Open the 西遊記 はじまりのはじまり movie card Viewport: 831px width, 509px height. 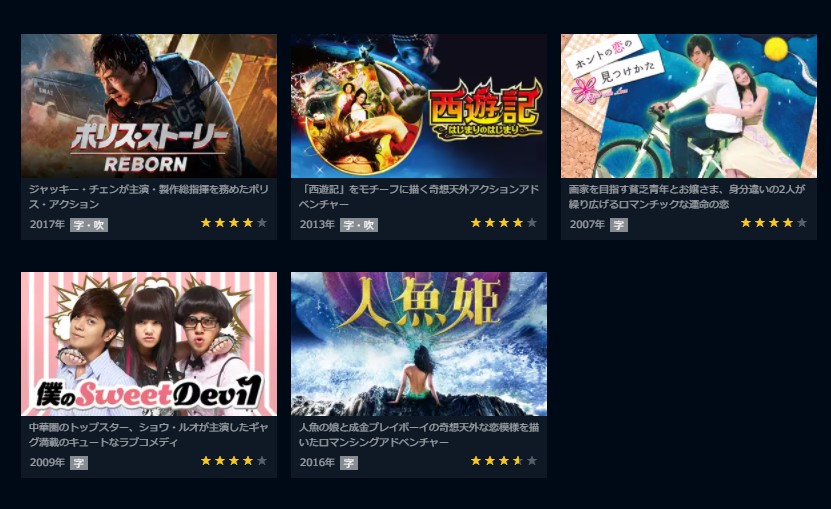point(419,107)
